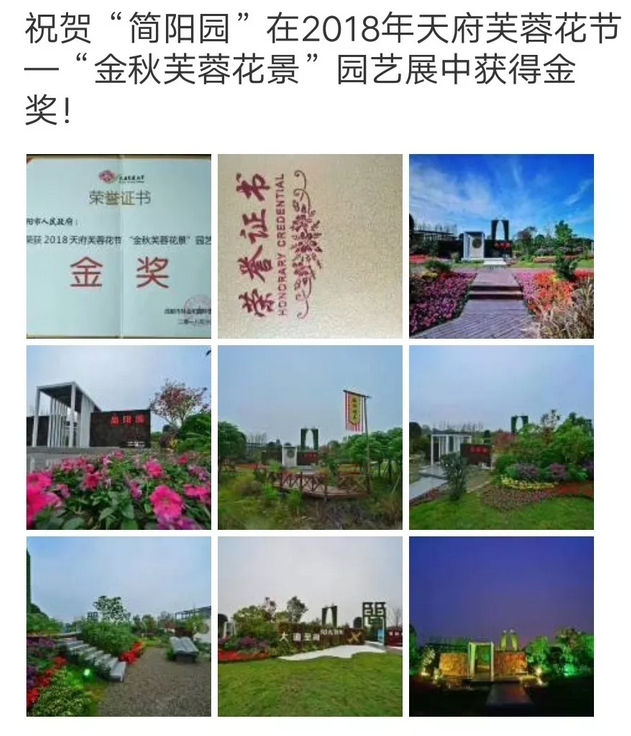This screenshot has width=631, height=736.
Task: Open the blue-sky garden stairway photo
Action: click(501, 246)
